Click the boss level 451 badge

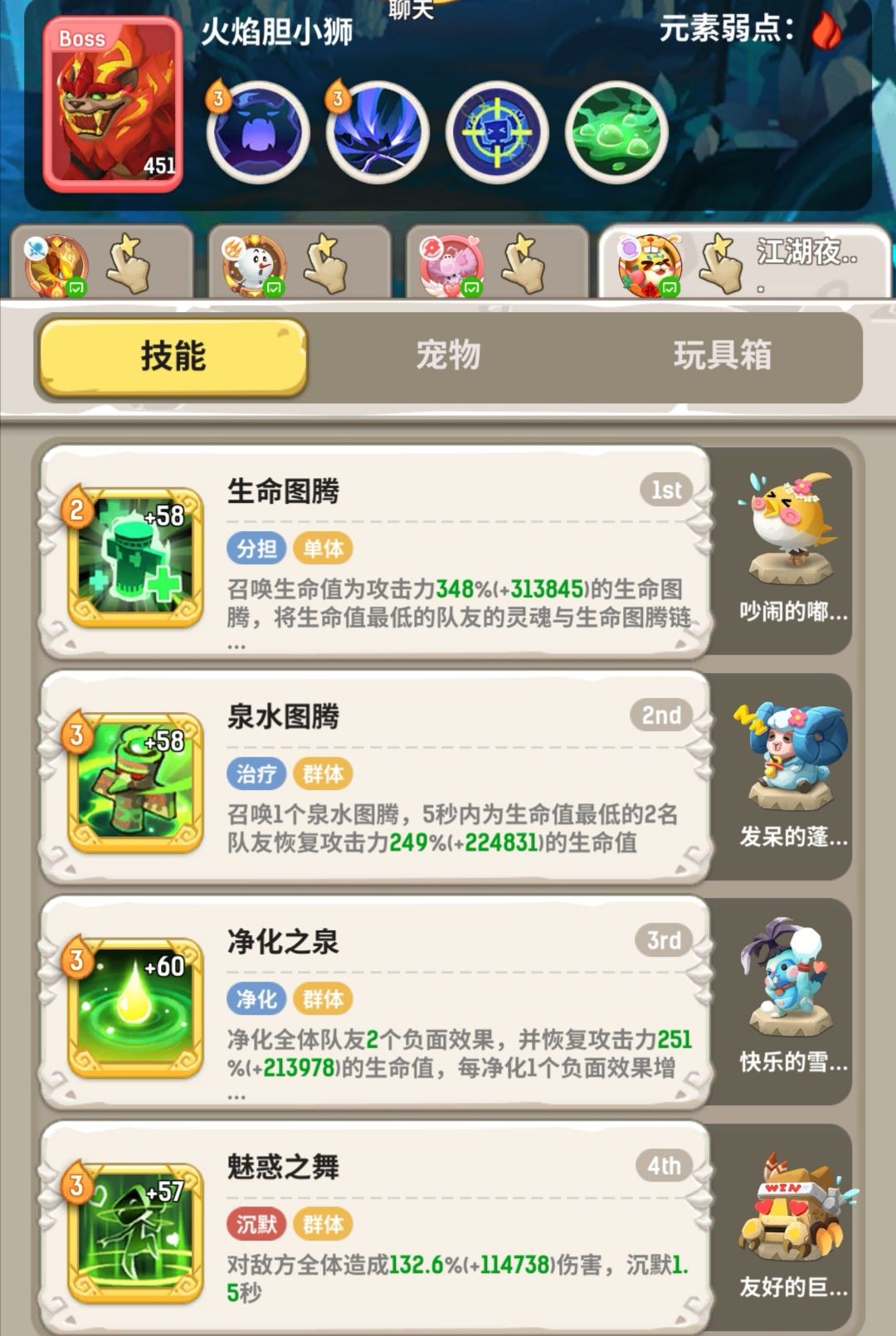coord(161,165)
